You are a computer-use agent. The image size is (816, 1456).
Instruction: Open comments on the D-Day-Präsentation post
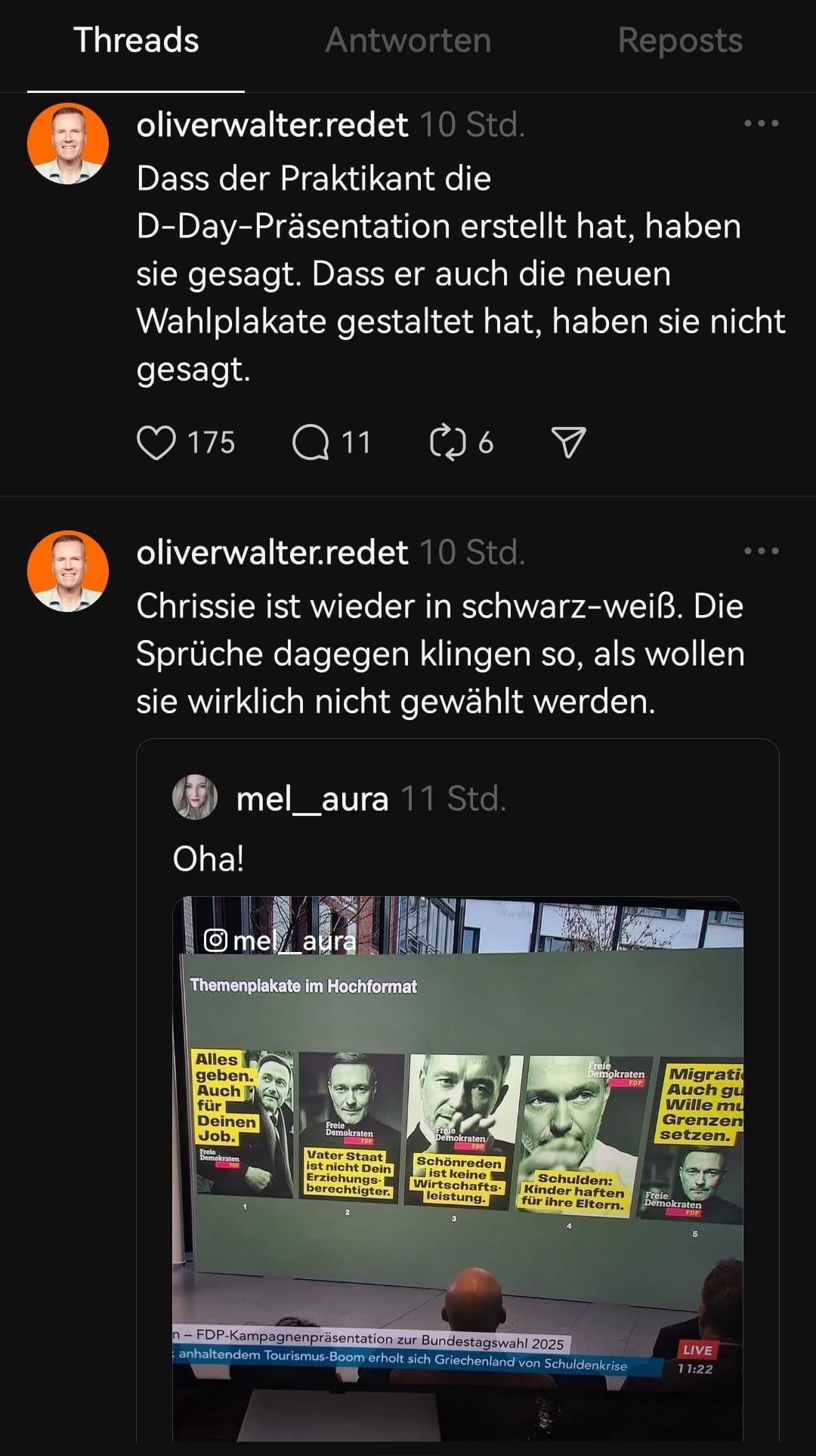311,443
